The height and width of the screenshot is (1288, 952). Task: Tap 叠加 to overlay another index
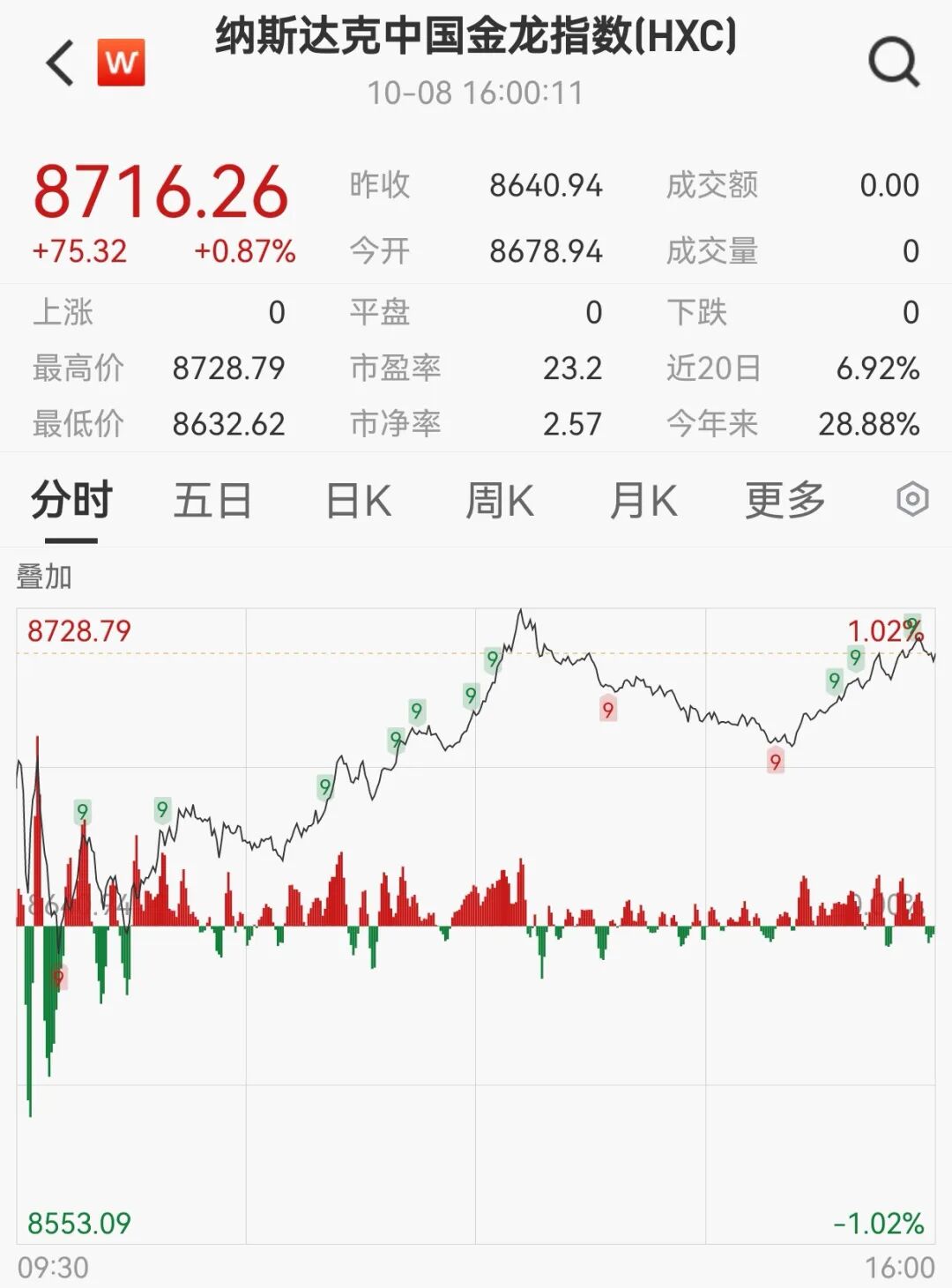click(44, 577)
